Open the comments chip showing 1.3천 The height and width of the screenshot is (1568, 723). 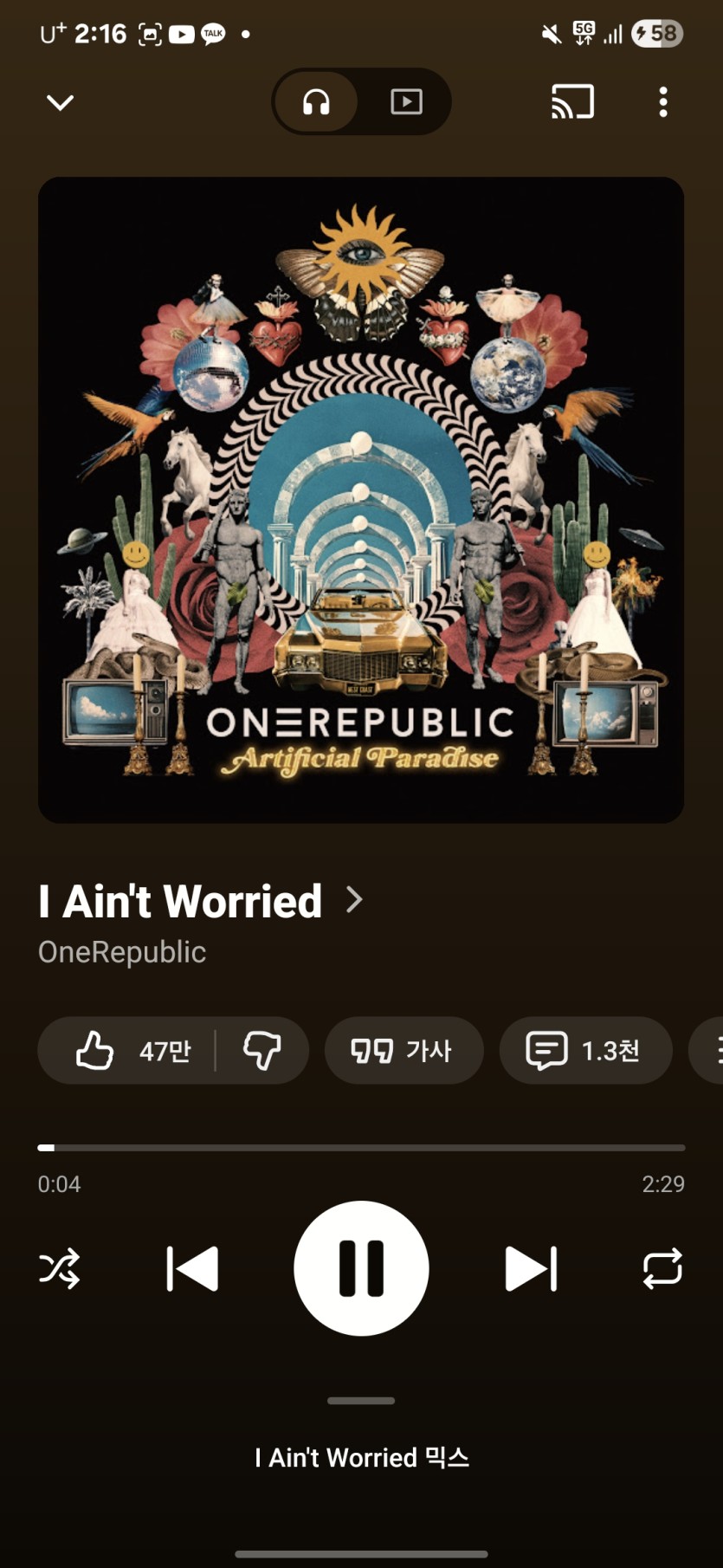pos(585,1050)
